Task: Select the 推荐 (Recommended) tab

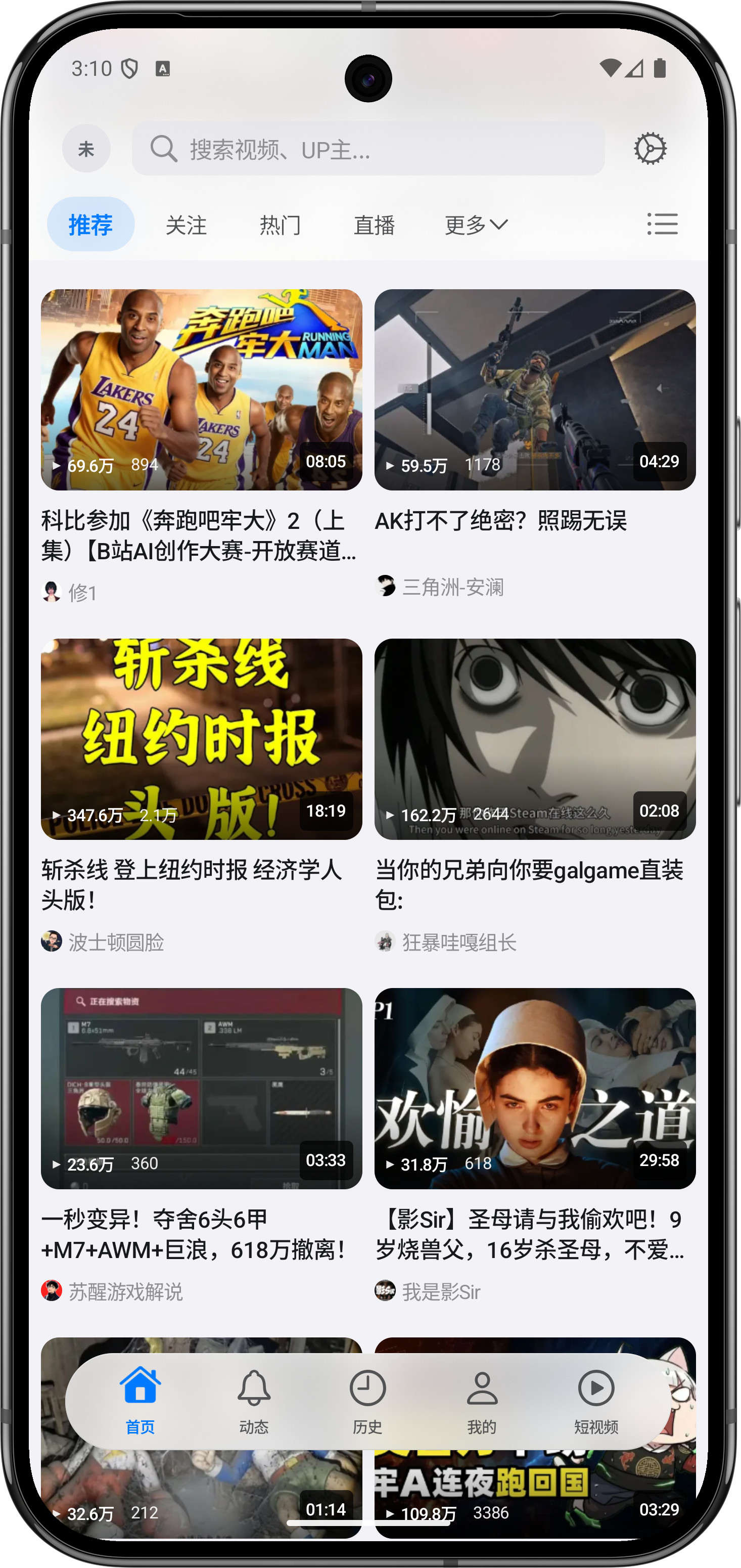Action: (x=90, y=224)
